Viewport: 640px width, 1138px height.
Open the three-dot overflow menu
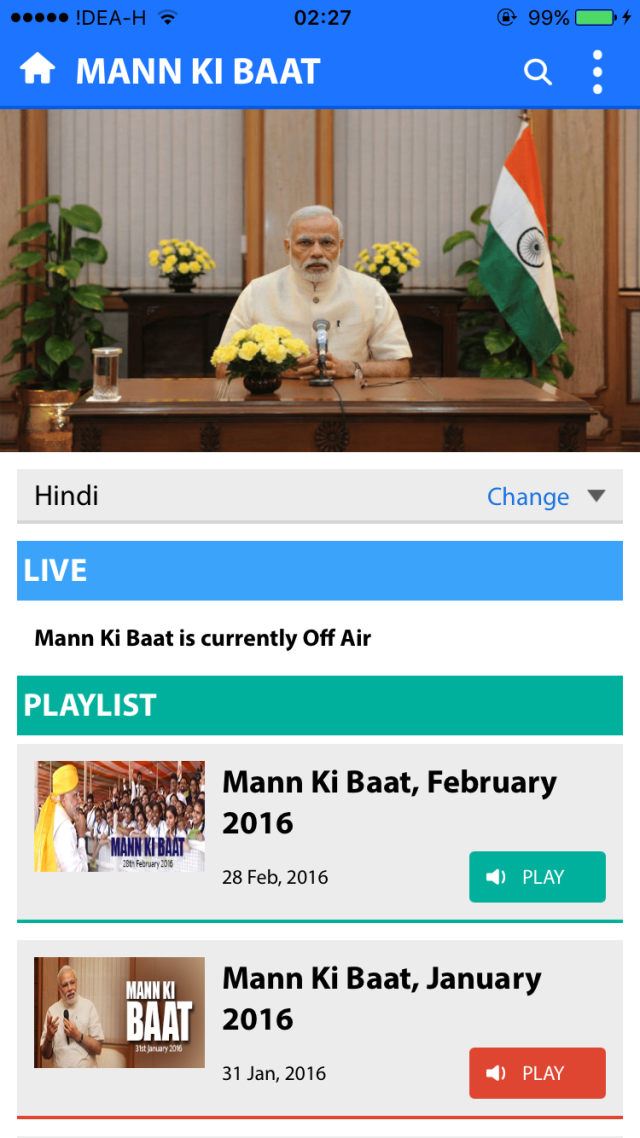pyautogui.click(x=597, y=72)
